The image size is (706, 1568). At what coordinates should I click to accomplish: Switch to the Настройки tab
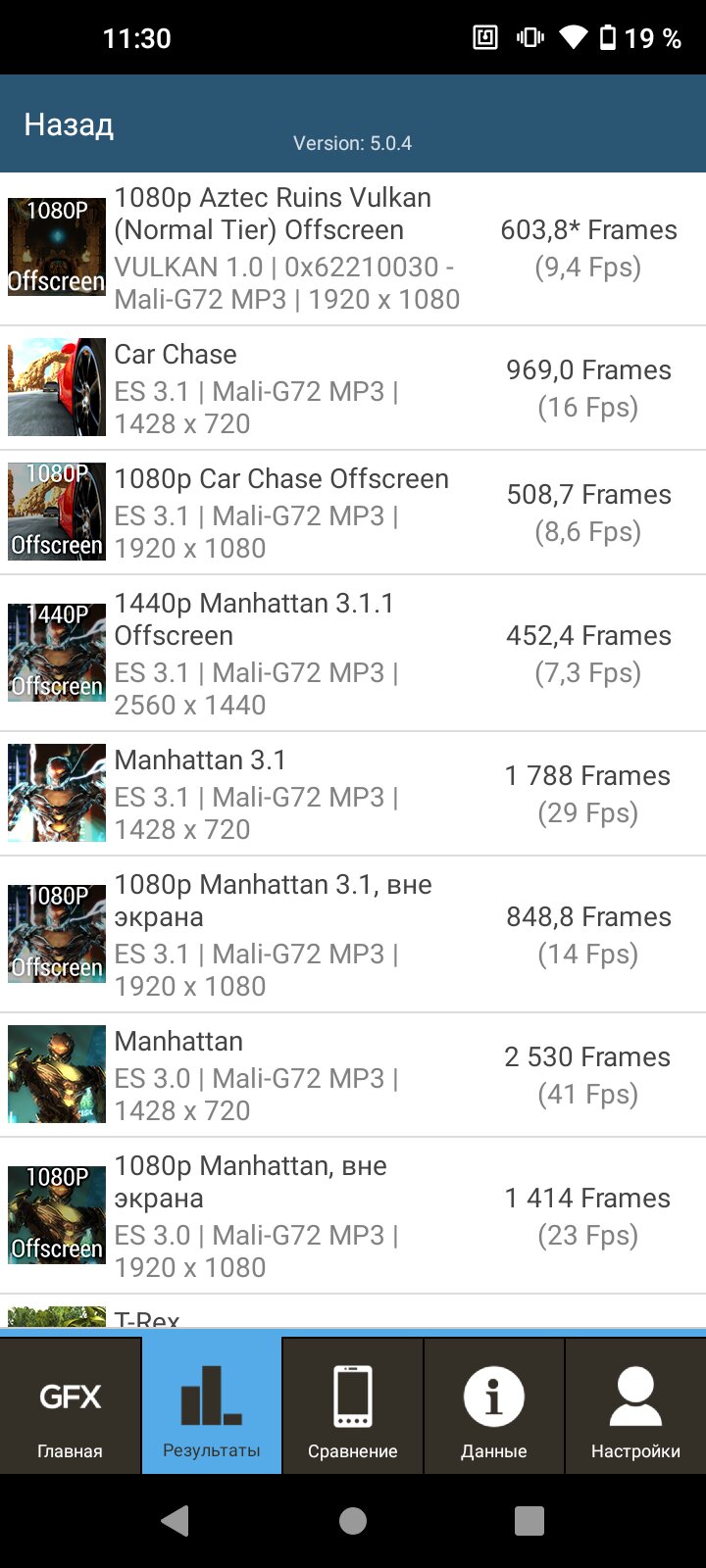click(635, 1405)
